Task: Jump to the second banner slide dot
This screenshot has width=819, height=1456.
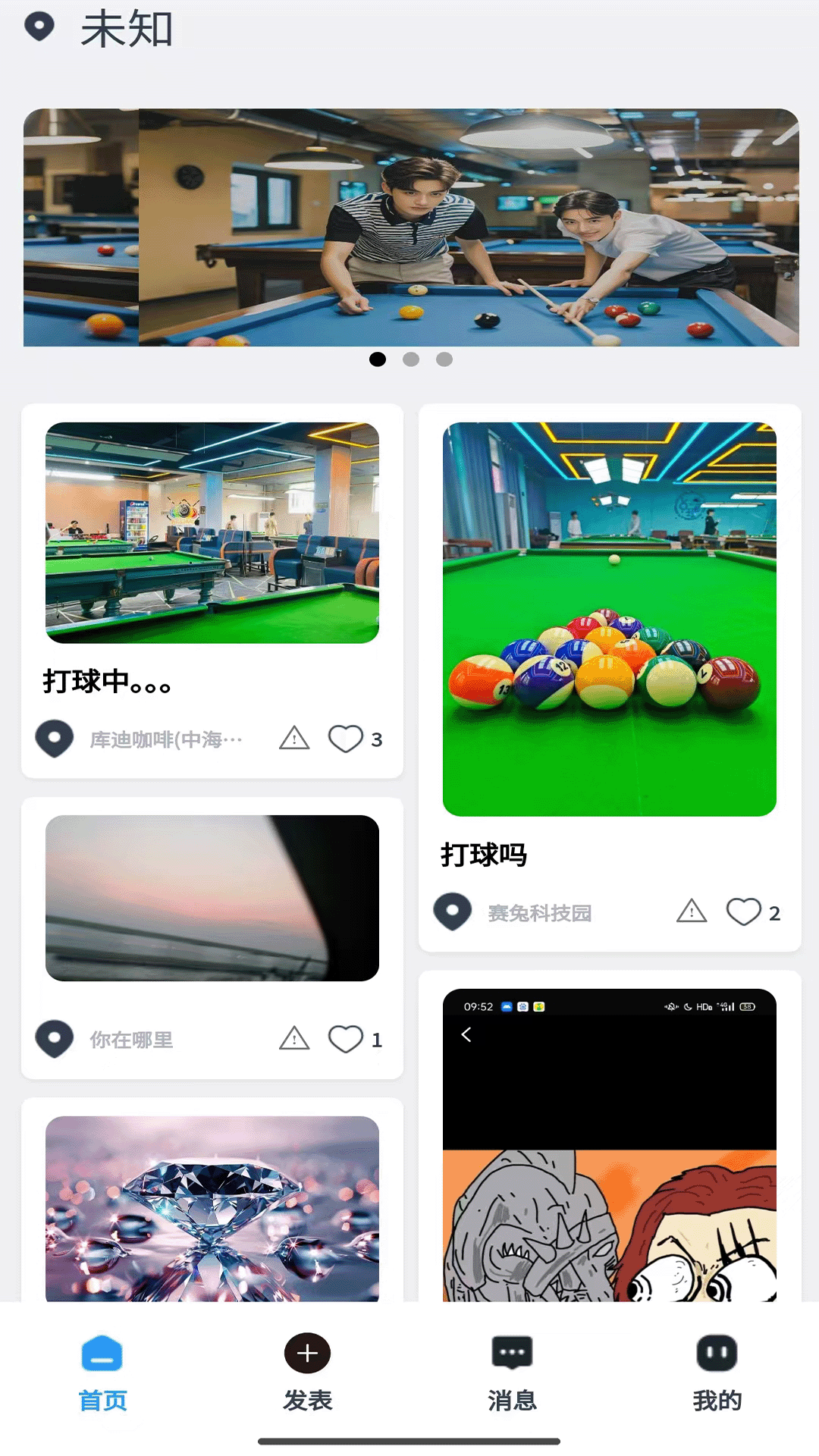Action: (x=411, y=359)
